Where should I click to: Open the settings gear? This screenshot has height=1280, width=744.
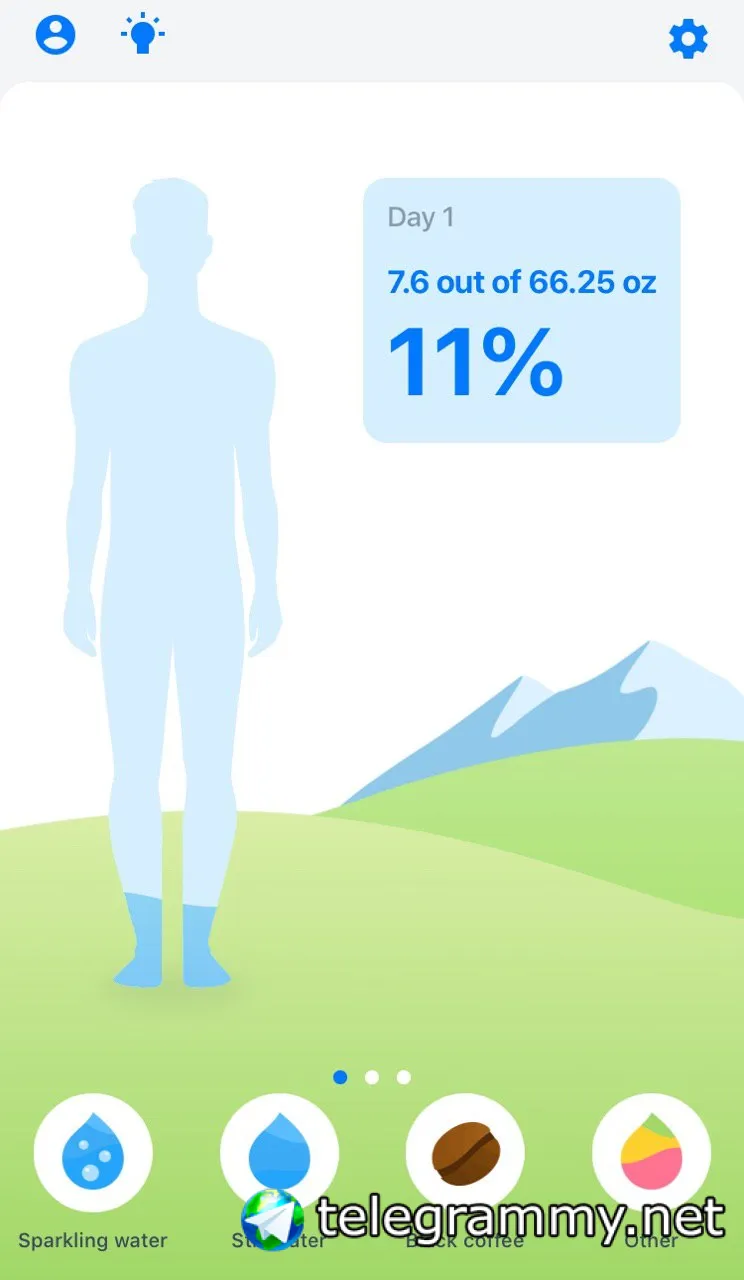click(x=688, y=39)
